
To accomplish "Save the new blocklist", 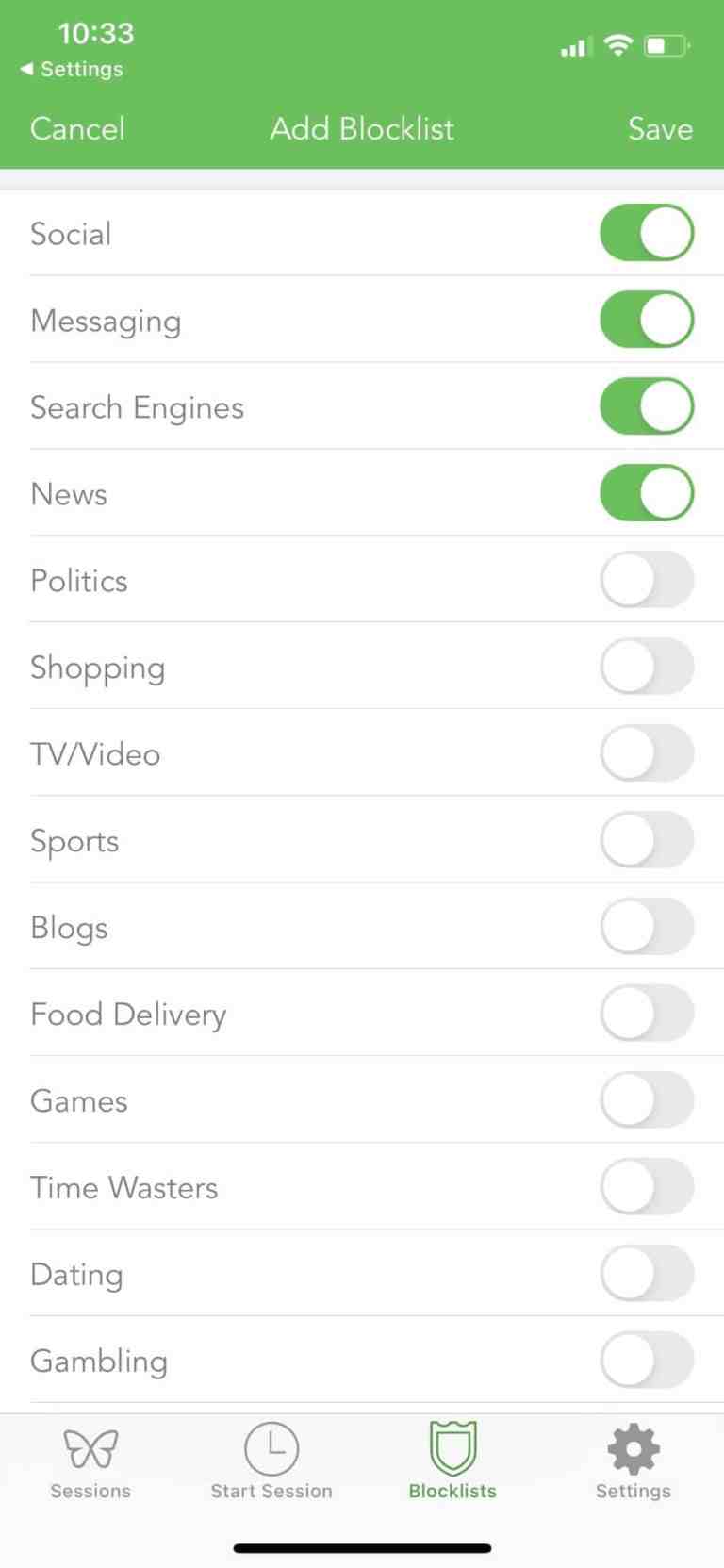I will [x=660, y=129].
